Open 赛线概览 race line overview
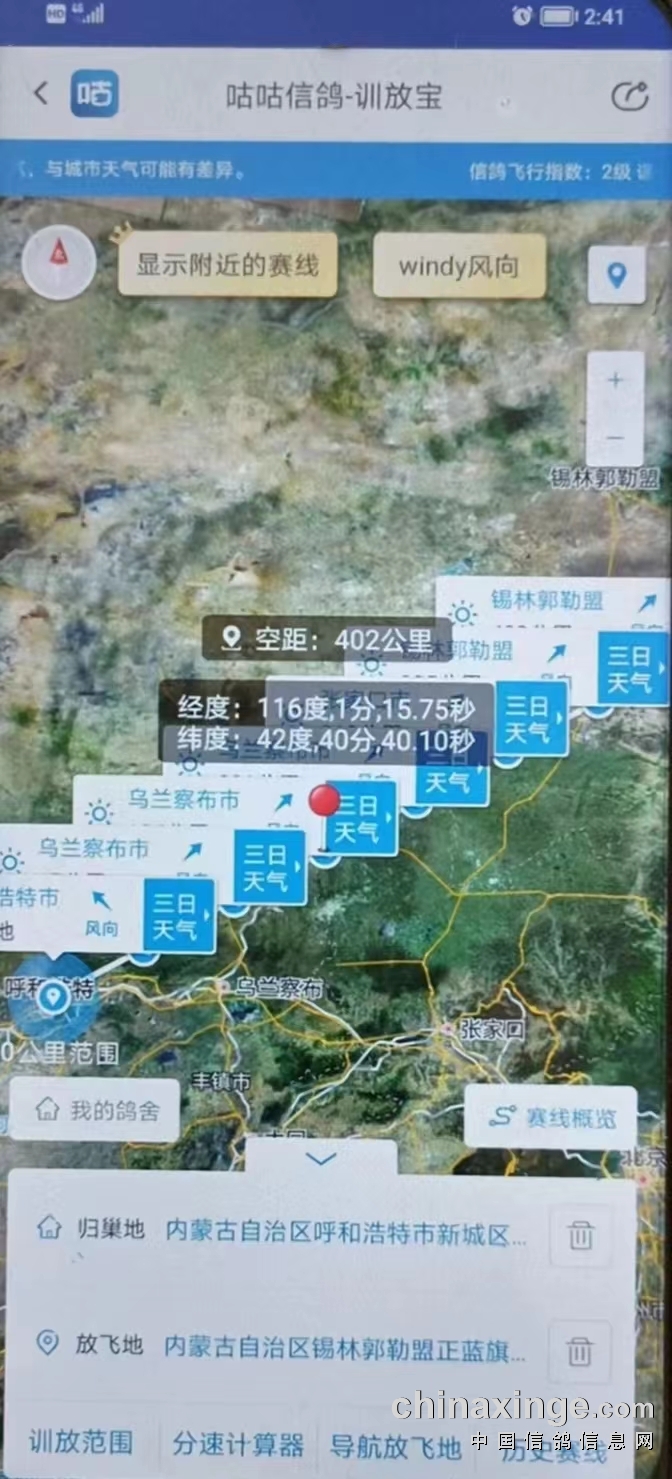The height and width of the screenshot is (1479, 672). click(551, 1117)
